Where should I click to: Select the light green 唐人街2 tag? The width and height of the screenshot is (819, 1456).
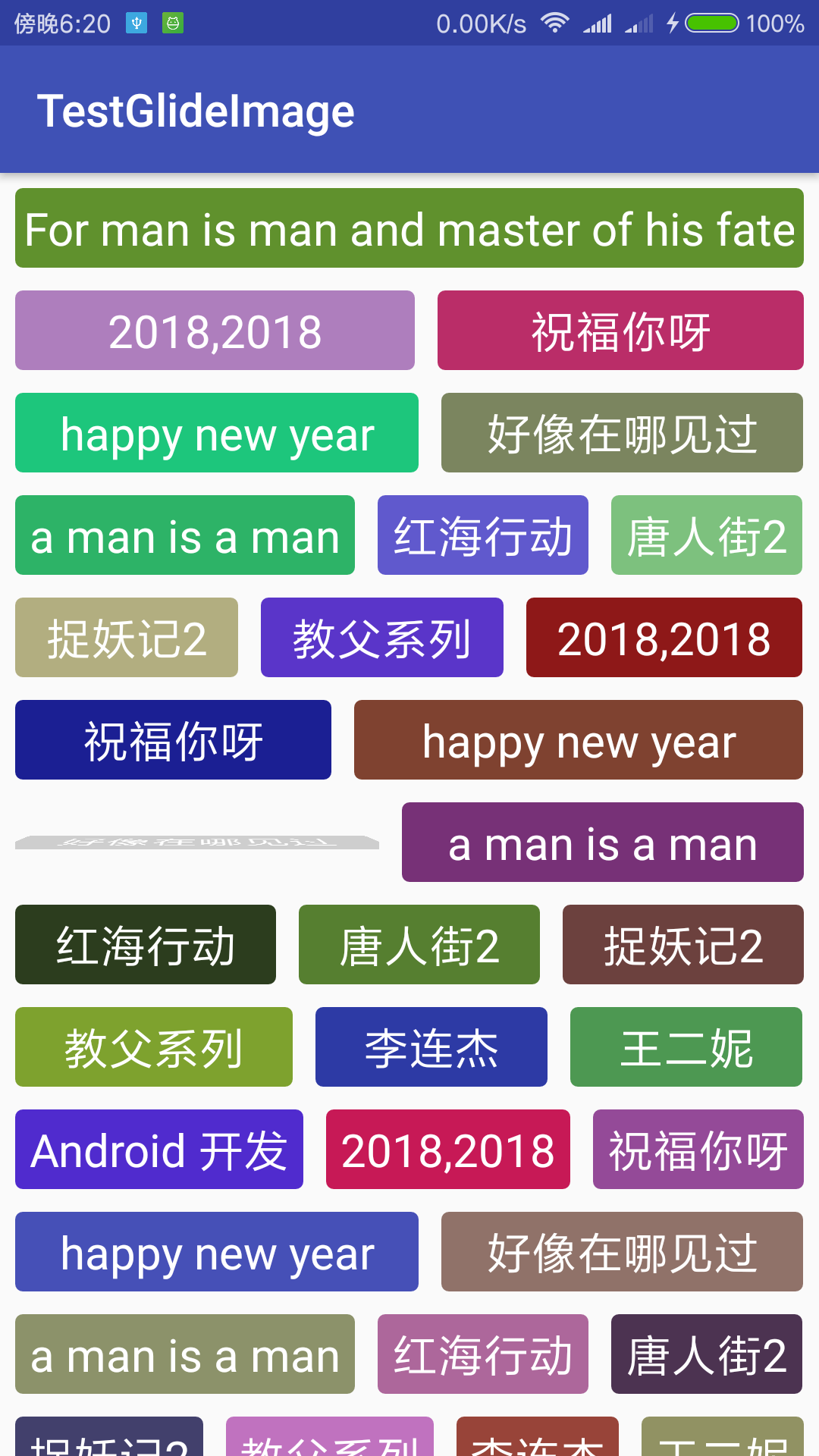707,535
